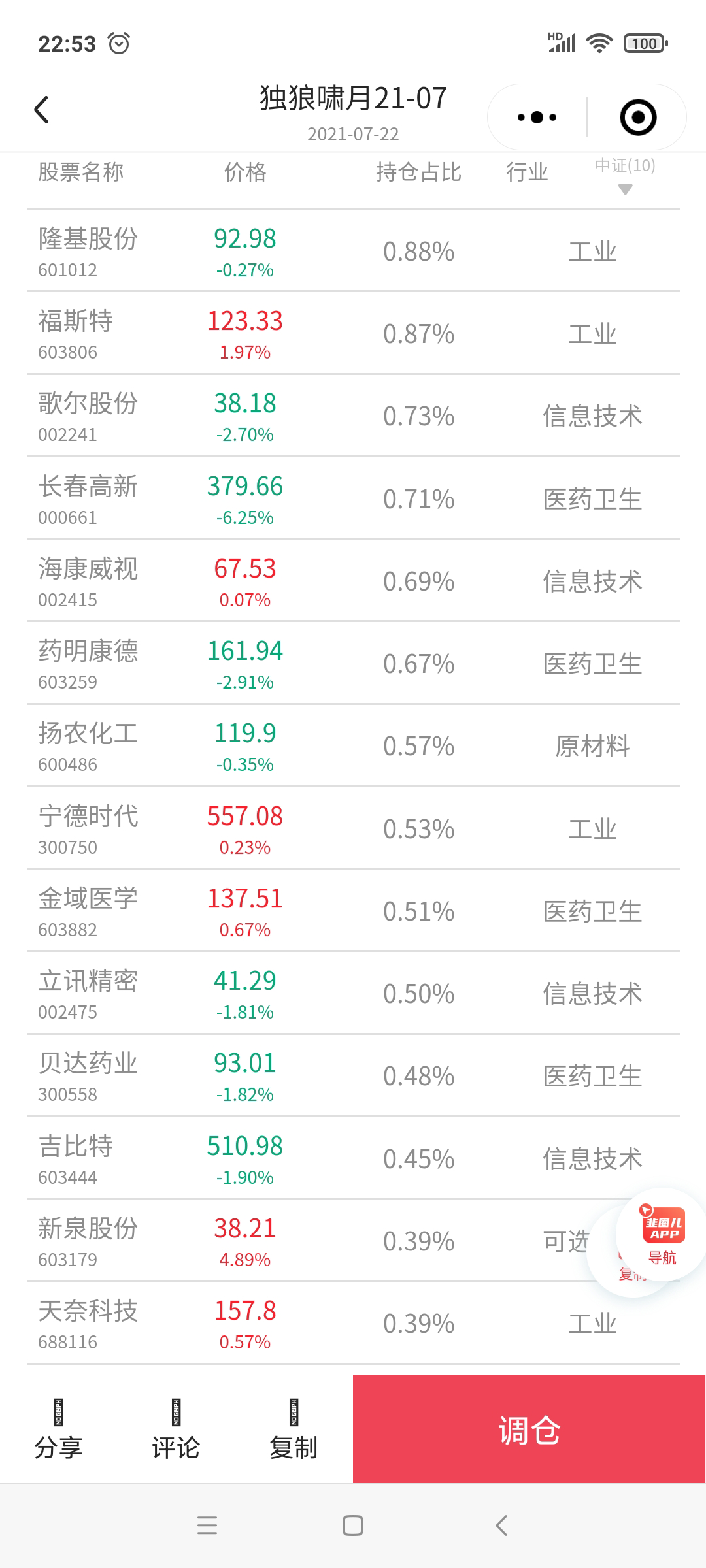Open the mini program three-dot menu
This screenshot has width=706, height=1568.
(x=537, y=118)
